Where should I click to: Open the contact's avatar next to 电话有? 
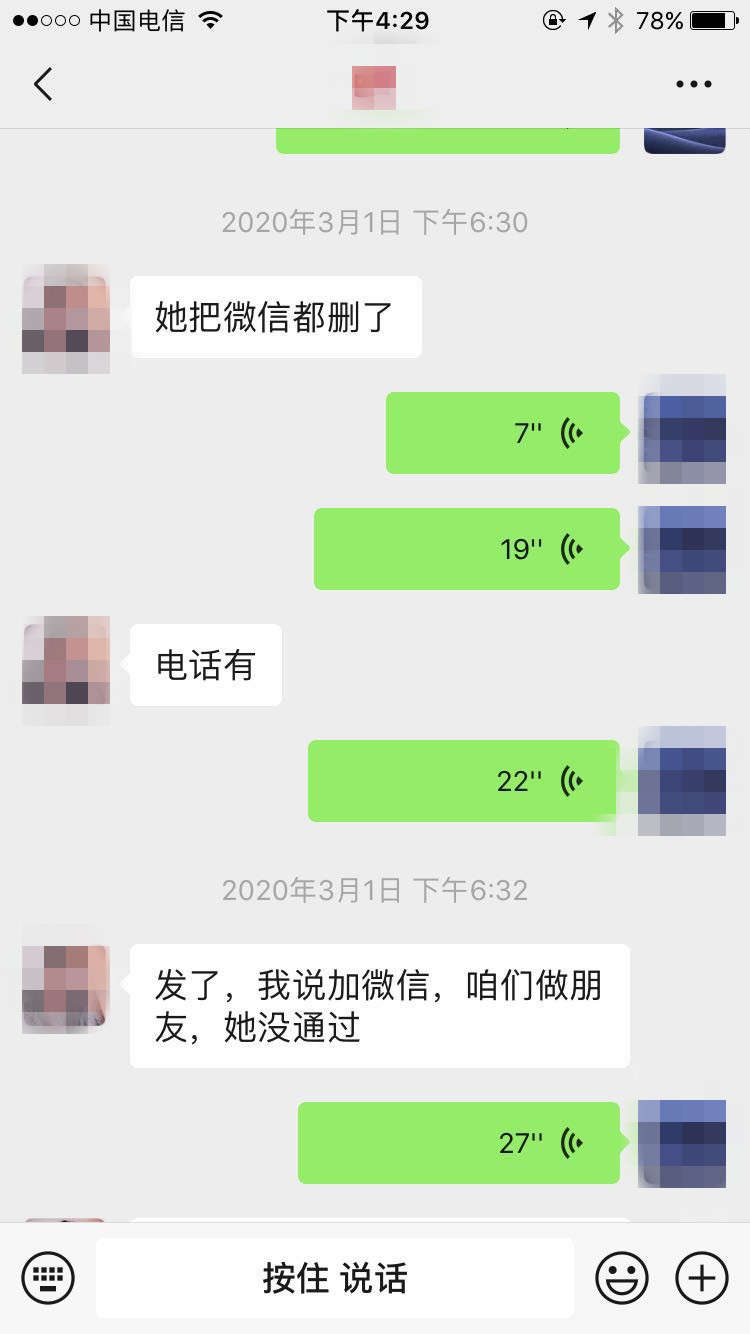[x=64, y=663]
